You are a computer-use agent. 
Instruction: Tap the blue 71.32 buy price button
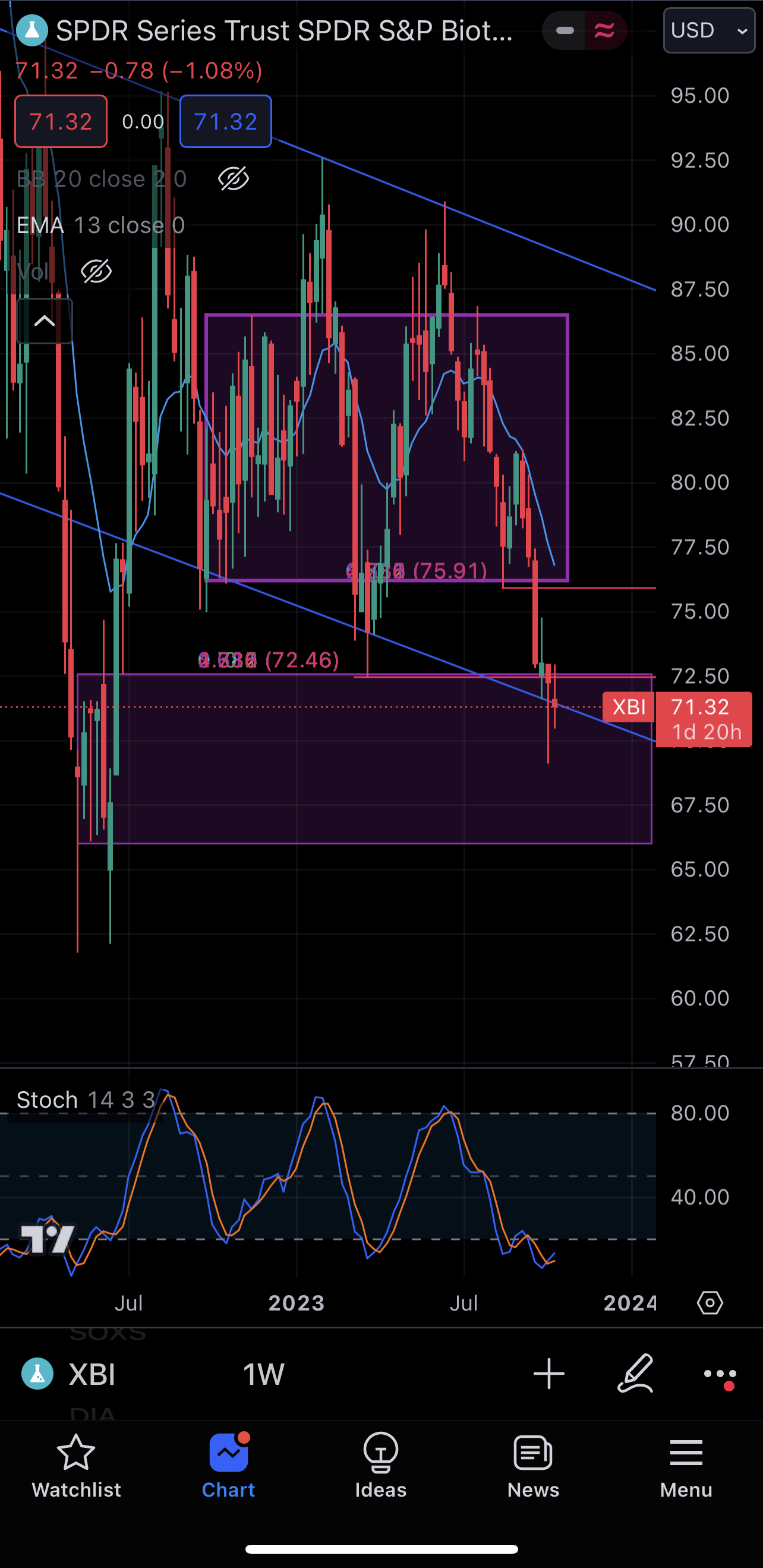(225, 122)
